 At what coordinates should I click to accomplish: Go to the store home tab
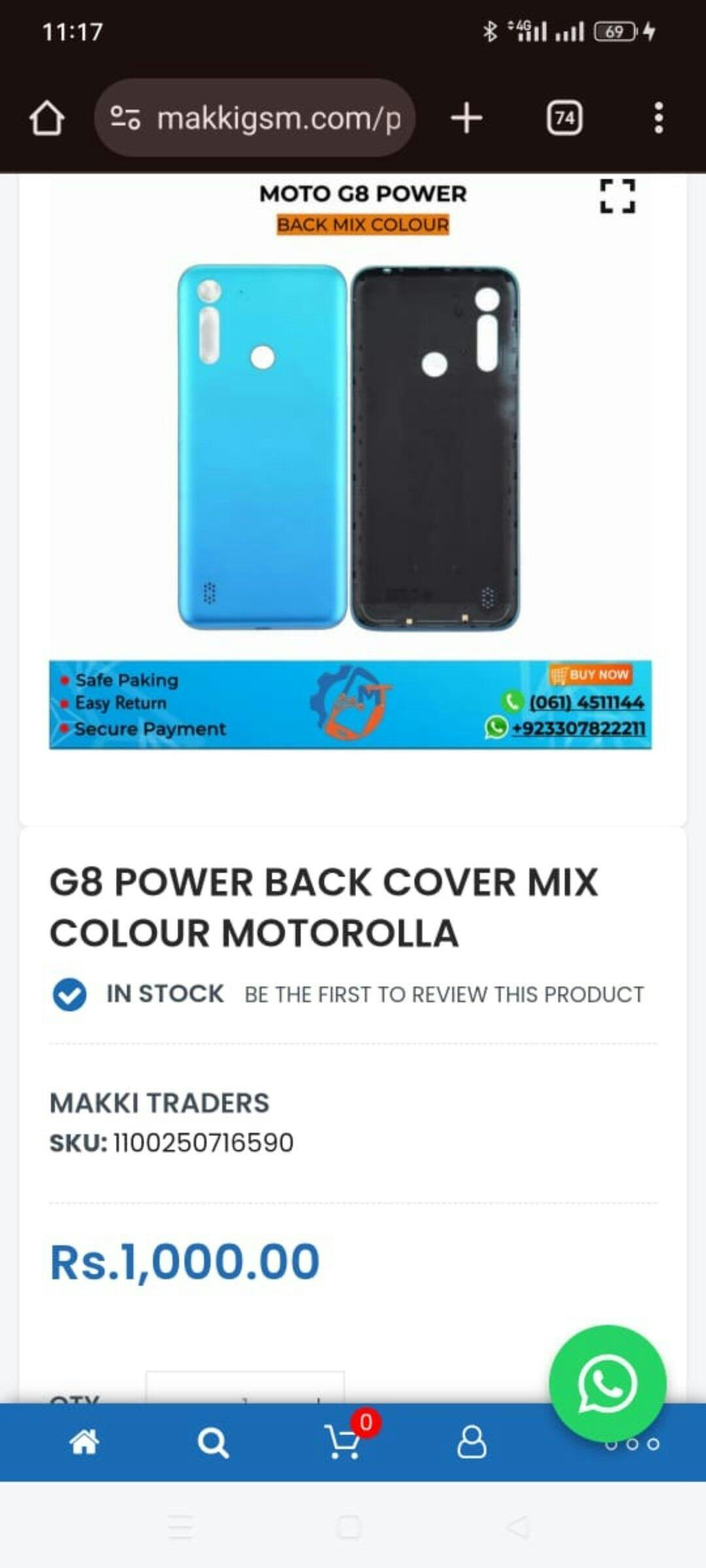tap(84, 1442)
